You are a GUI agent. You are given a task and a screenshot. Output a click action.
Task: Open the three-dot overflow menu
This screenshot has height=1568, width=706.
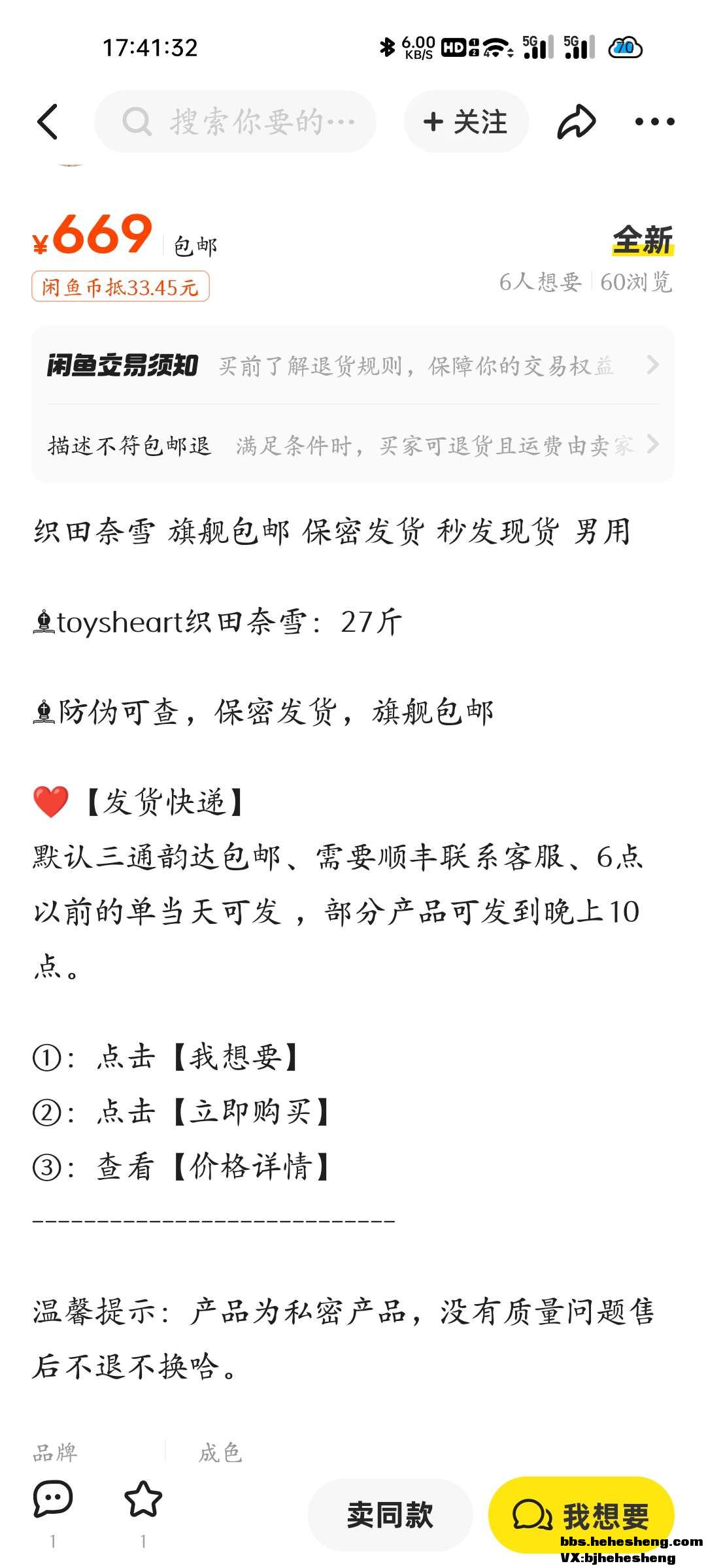pyautogui.click(x=654, y=122)
